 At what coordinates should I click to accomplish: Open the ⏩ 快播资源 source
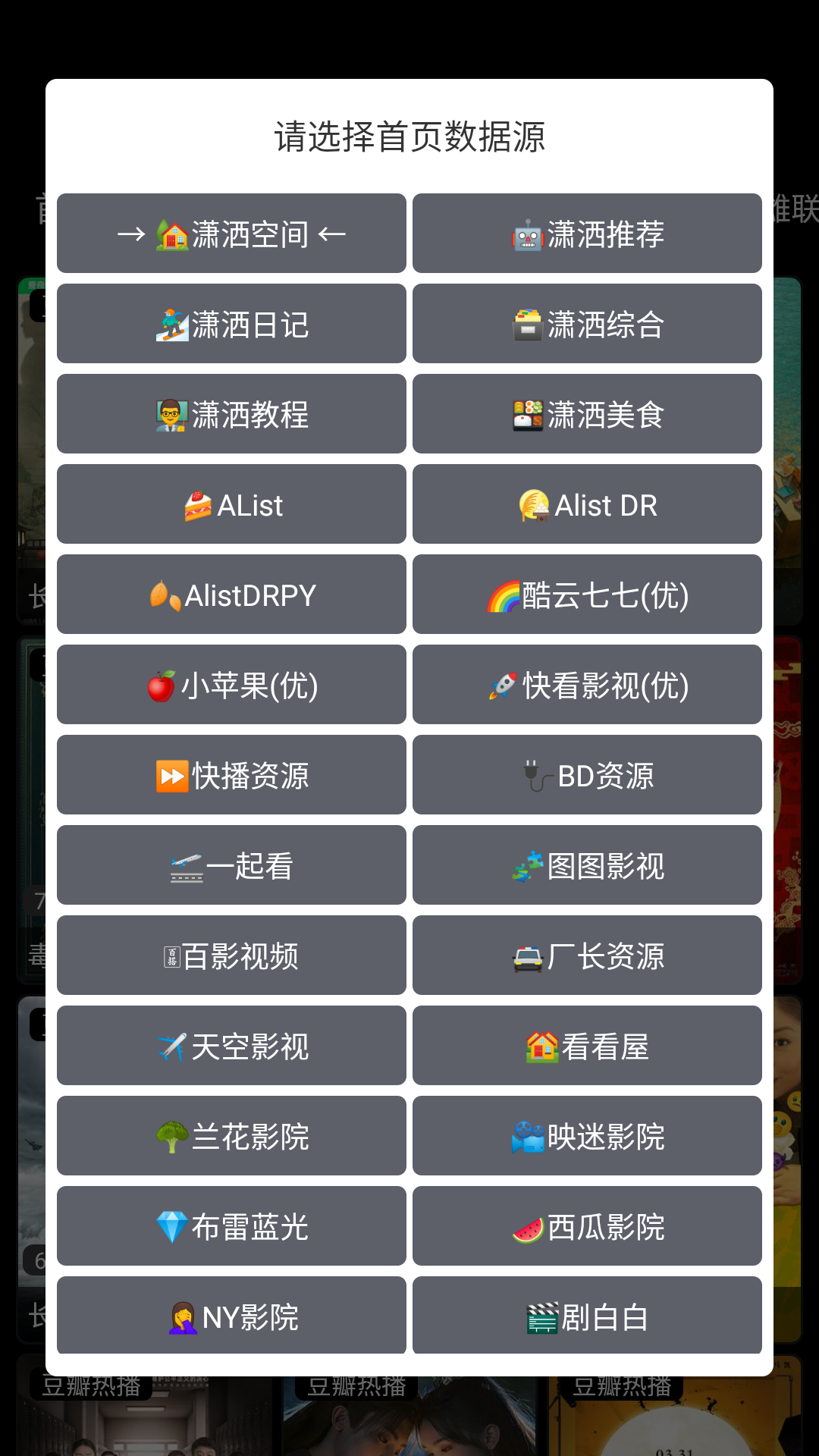click(231, 774)
